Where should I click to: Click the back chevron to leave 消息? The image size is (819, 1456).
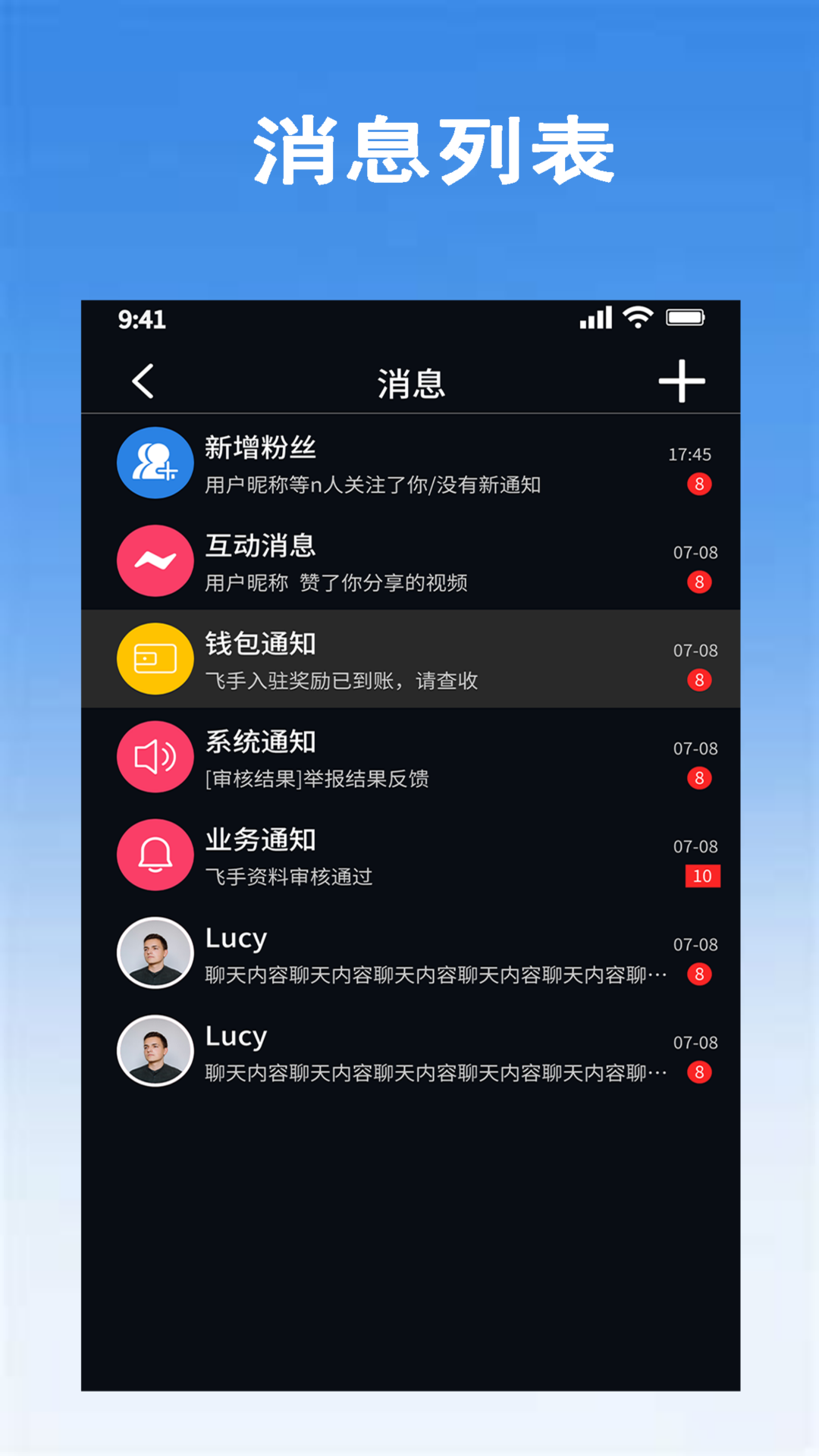(142, 381)
